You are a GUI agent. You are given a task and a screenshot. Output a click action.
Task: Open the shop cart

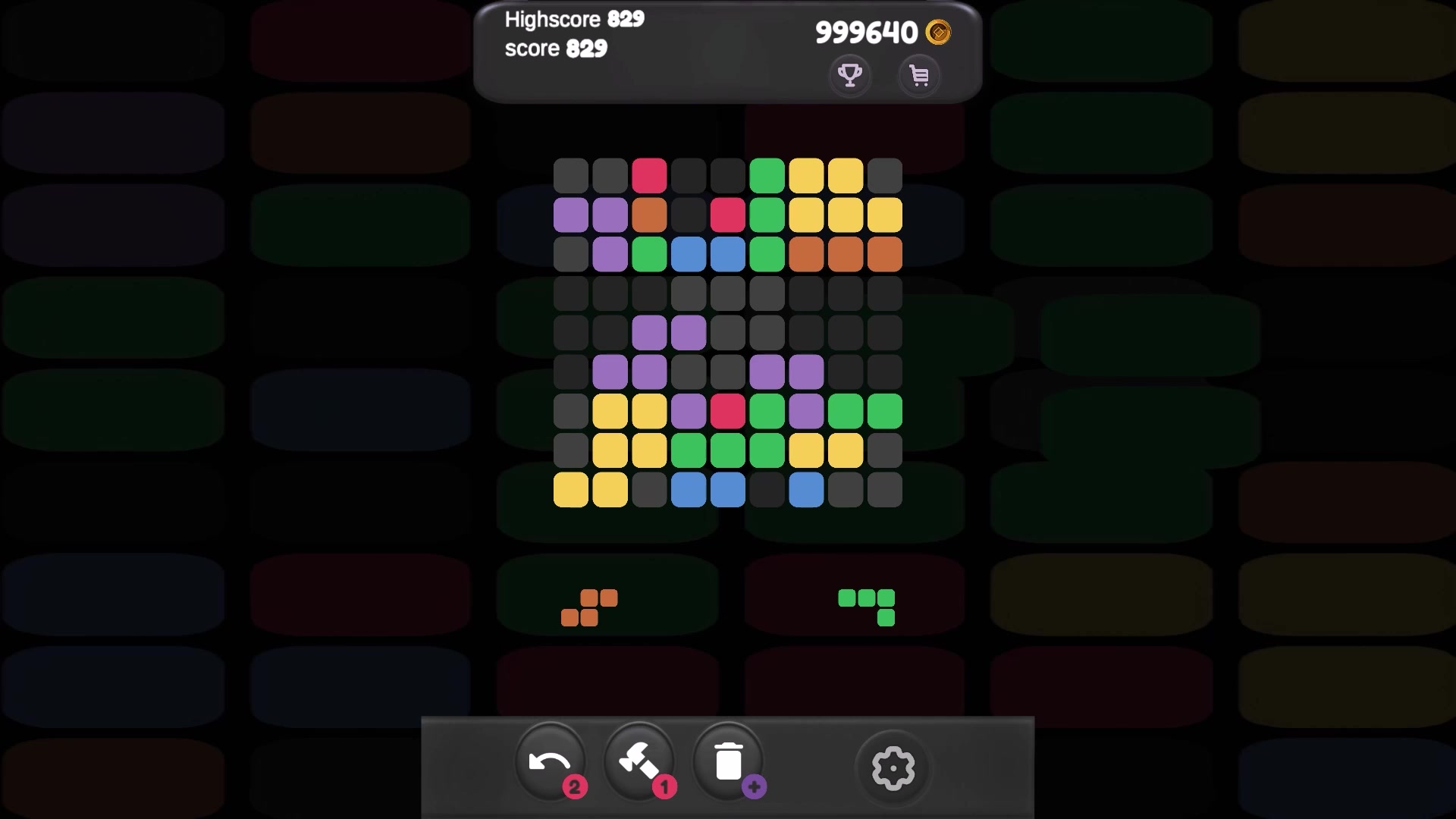point(919,75)
